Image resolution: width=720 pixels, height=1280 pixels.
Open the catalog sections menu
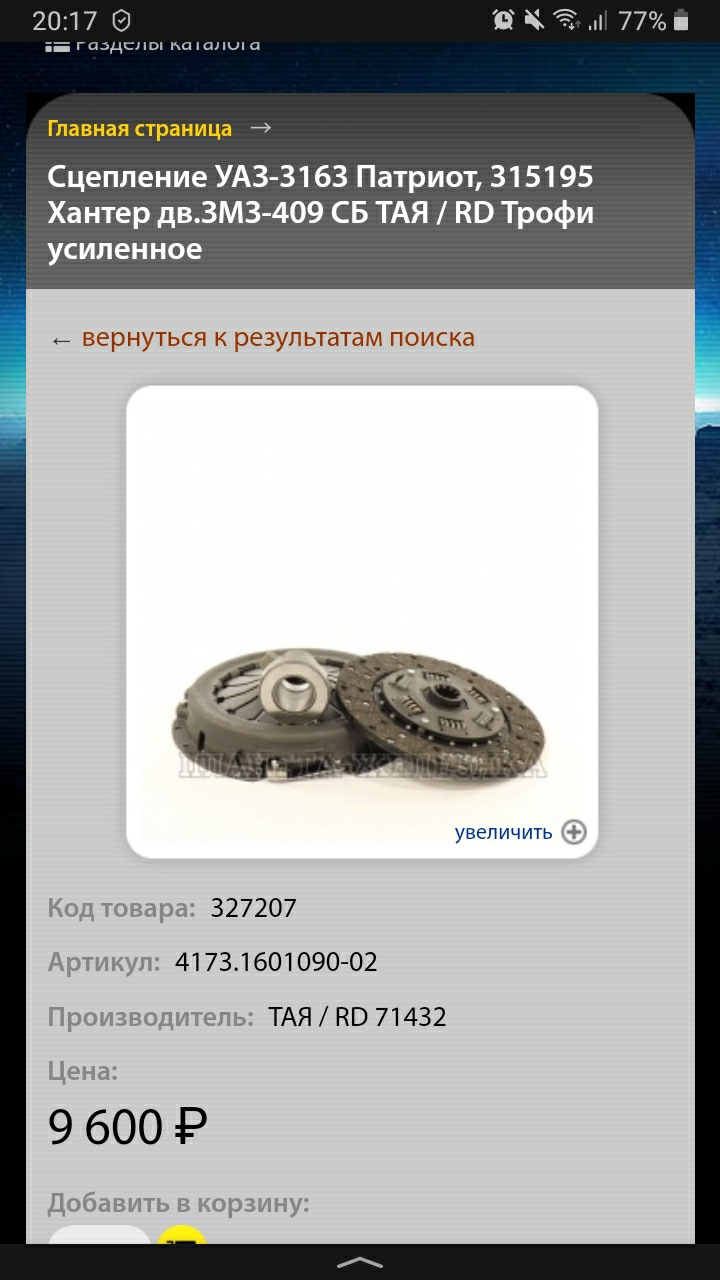pos(152,45)
